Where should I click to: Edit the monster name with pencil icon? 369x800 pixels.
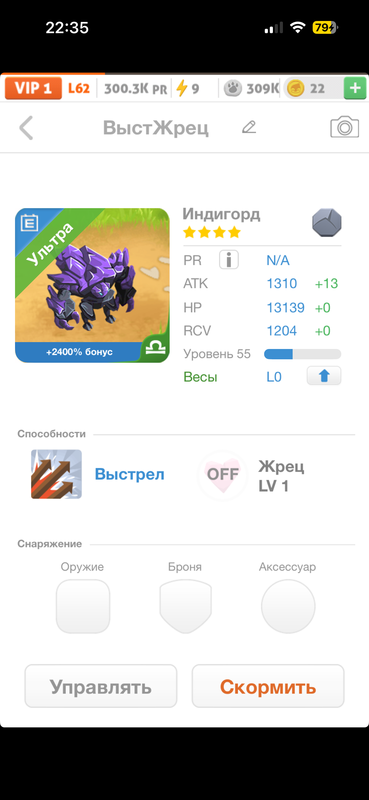(249, 127)
